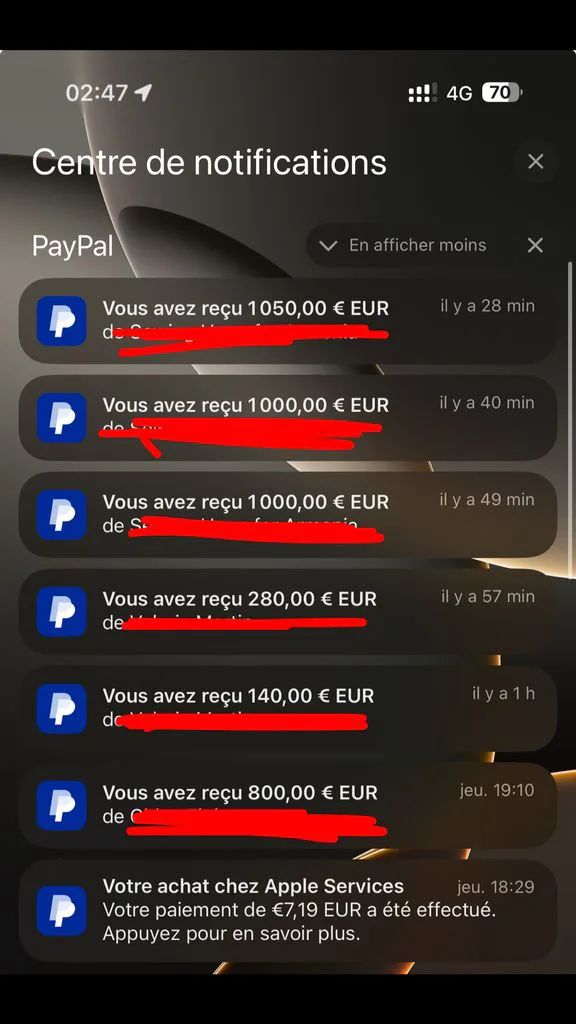Open the 1000,00 € notification from 40 min ago
Viewport: 576px width, 1024px height.
point(288,418)
